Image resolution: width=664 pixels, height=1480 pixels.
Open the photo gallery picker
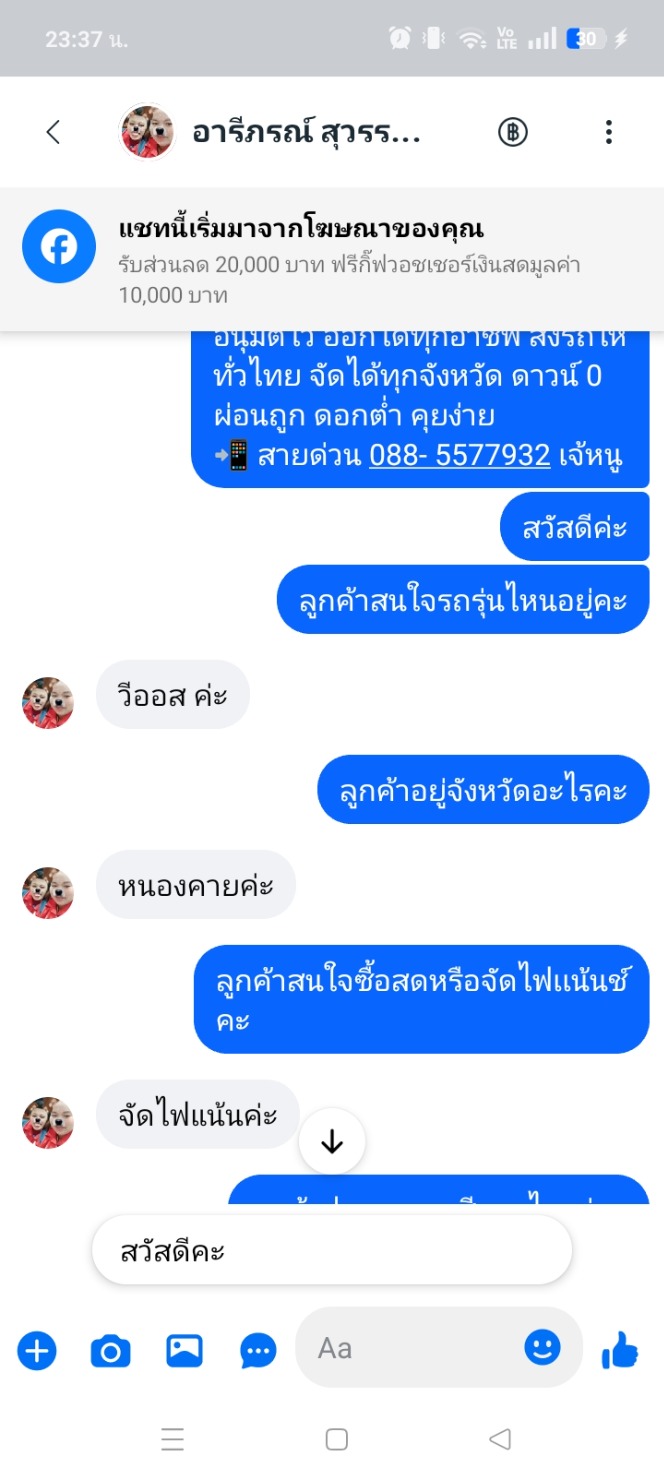pyautogui.click(x=185, y=1351)
